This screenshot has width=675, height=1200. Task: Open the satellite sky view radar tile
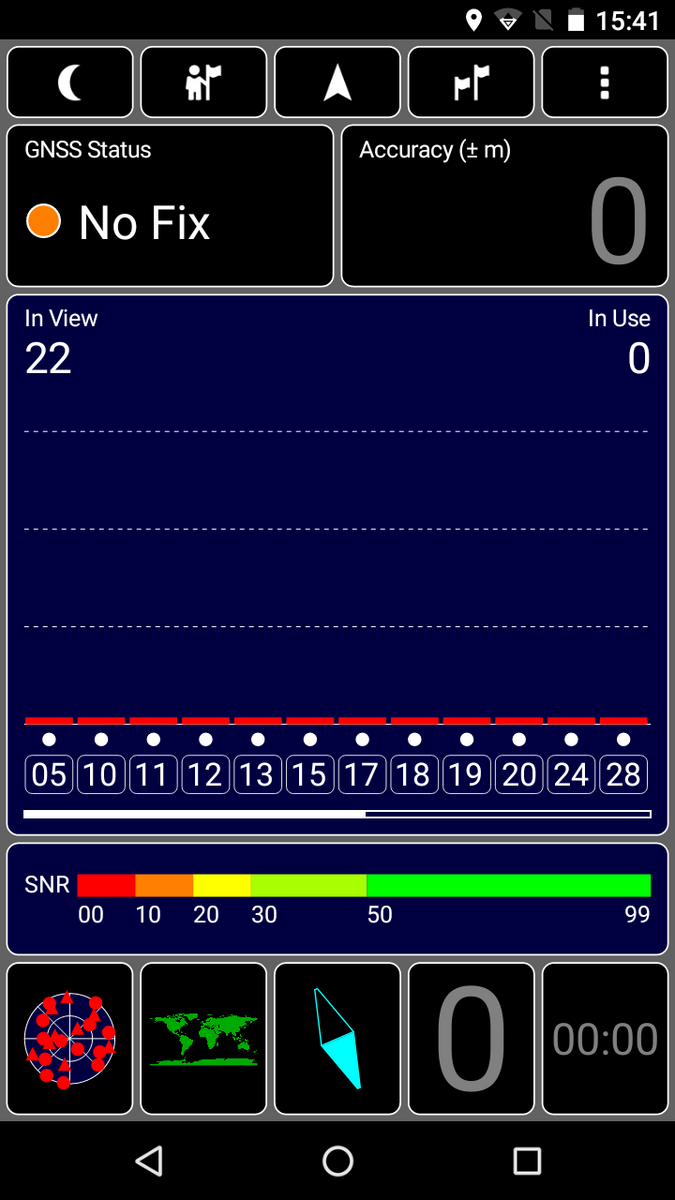tap(70, 1038)
